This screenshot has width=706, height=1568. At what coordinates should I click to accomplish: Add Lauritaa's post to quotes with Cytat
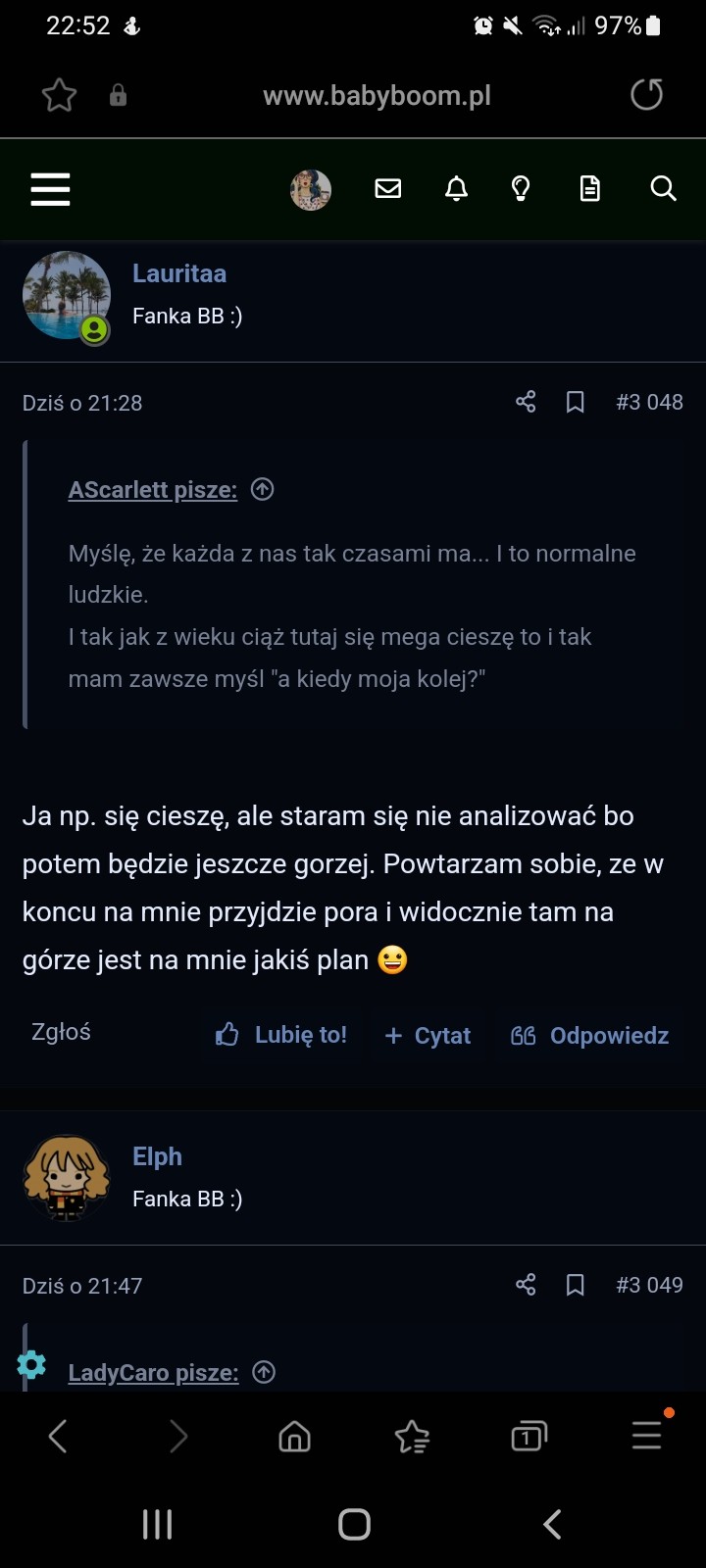coord(429,1036)
